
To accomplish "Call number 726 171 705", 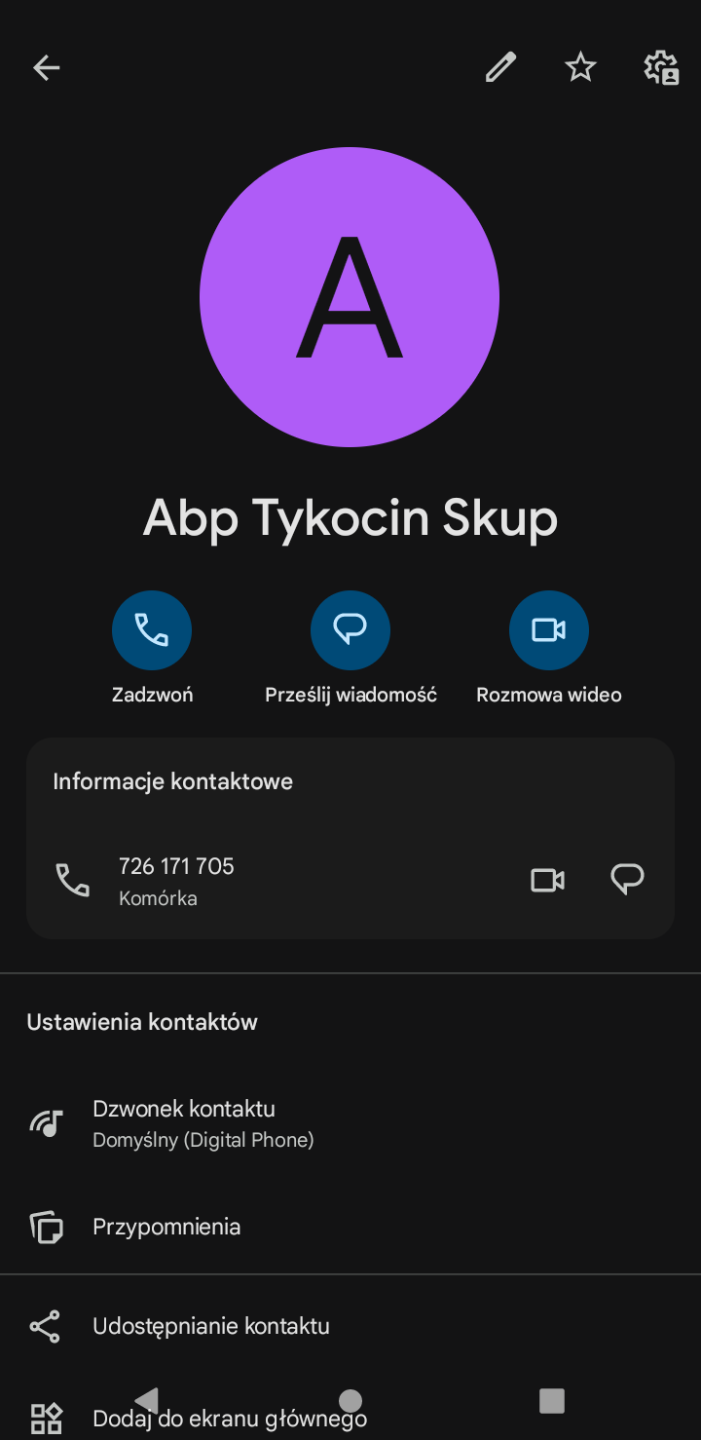I will (176, 880).
